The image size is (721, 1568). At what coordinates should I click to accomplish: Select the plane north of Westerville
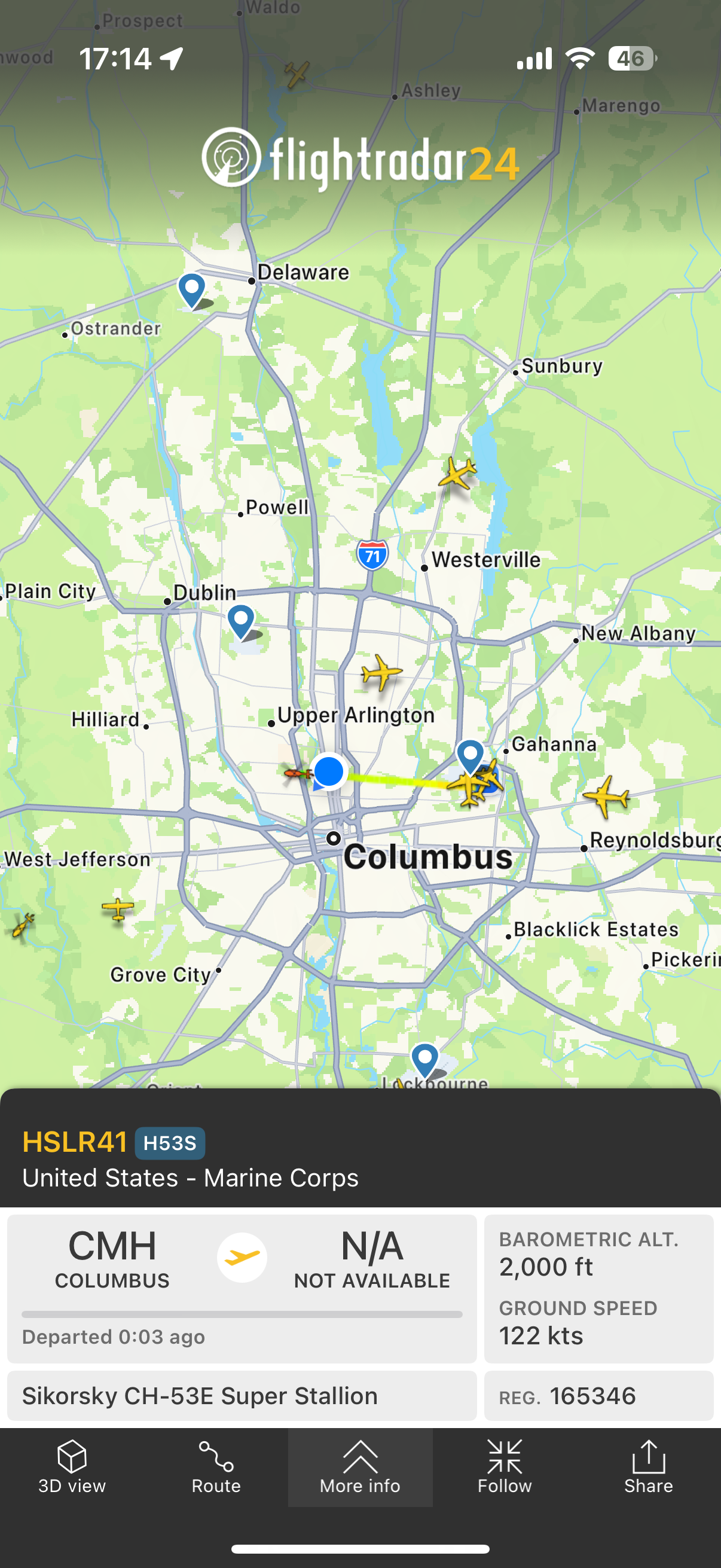[x=457, y=472]
